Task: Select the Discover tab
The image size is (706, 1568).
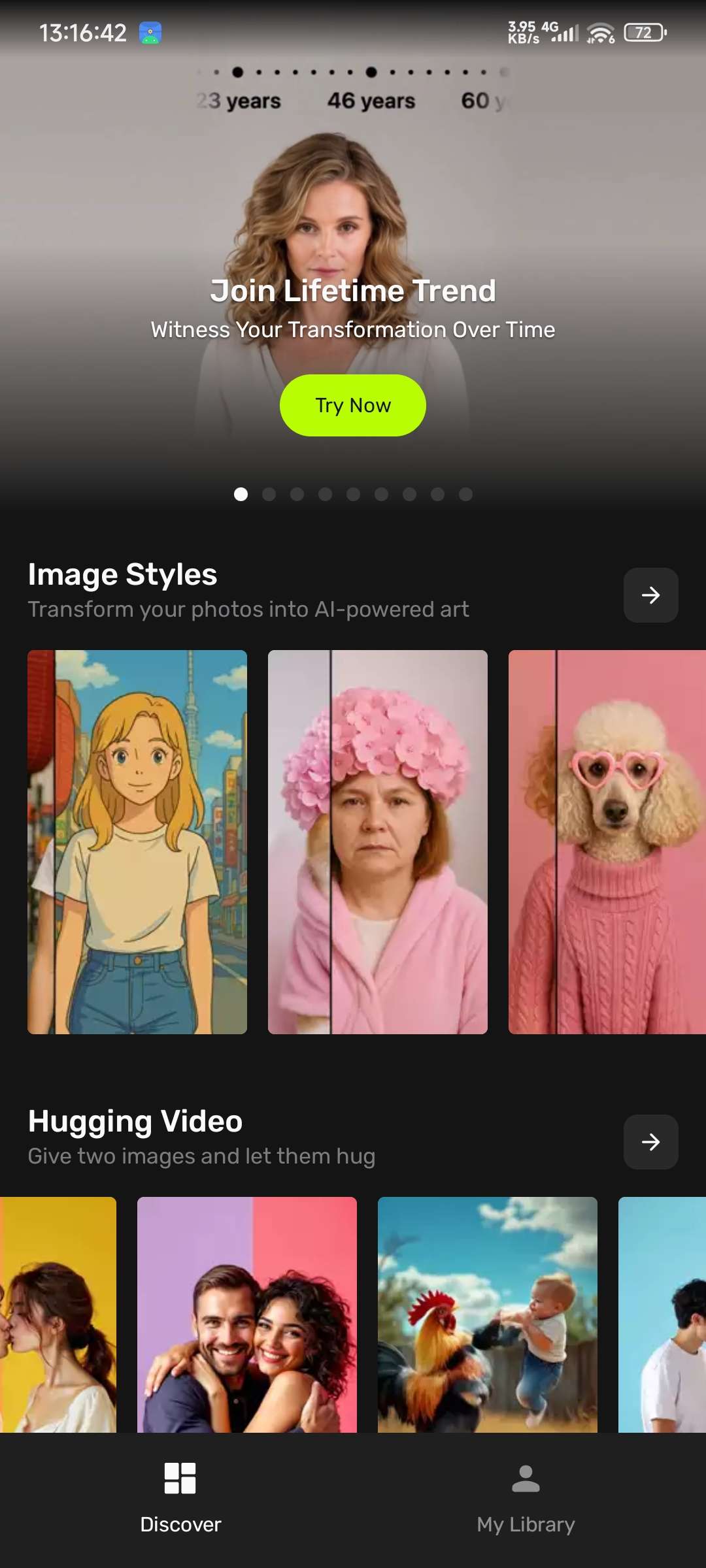Action: tap(180, 1496)
